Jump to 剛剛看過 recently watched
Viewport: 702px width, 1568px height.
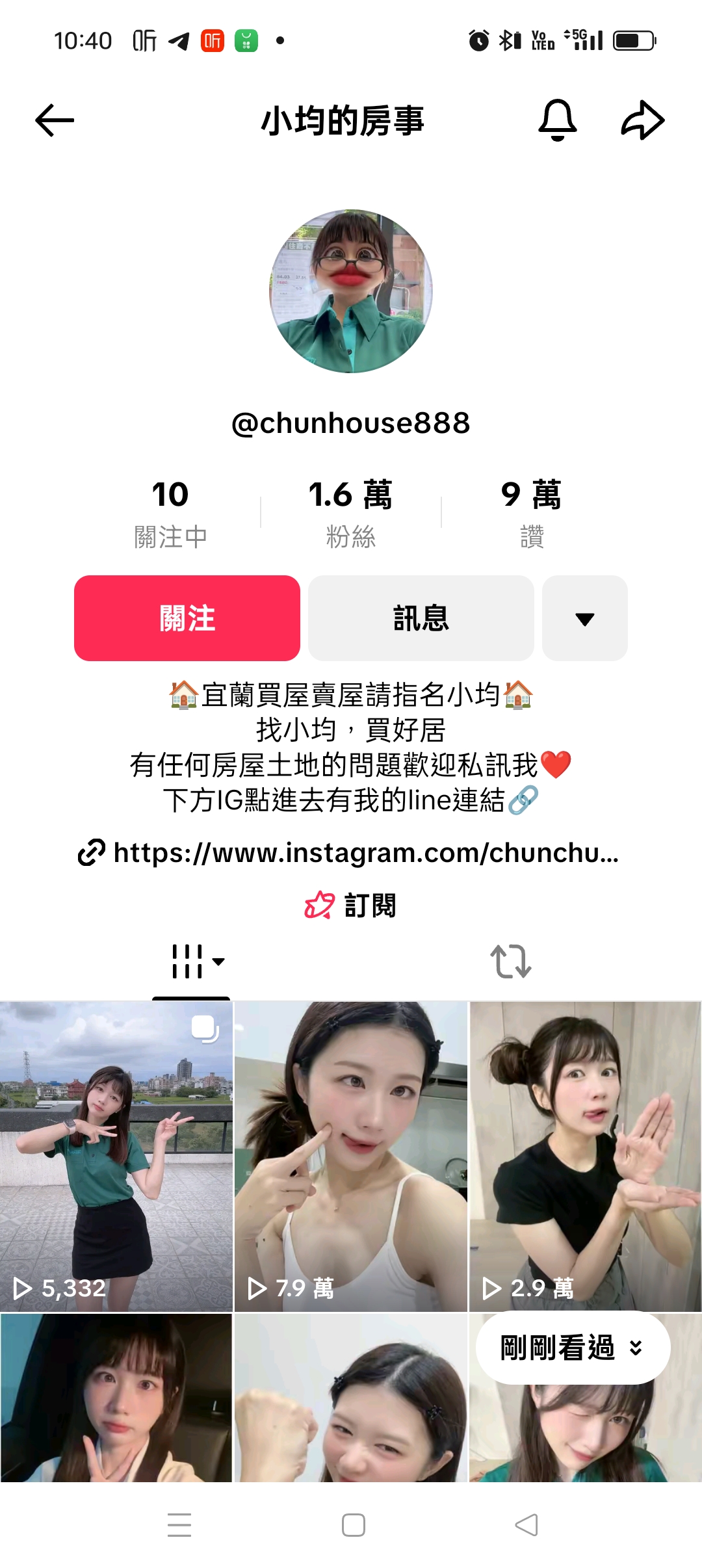pos(572,1348)
